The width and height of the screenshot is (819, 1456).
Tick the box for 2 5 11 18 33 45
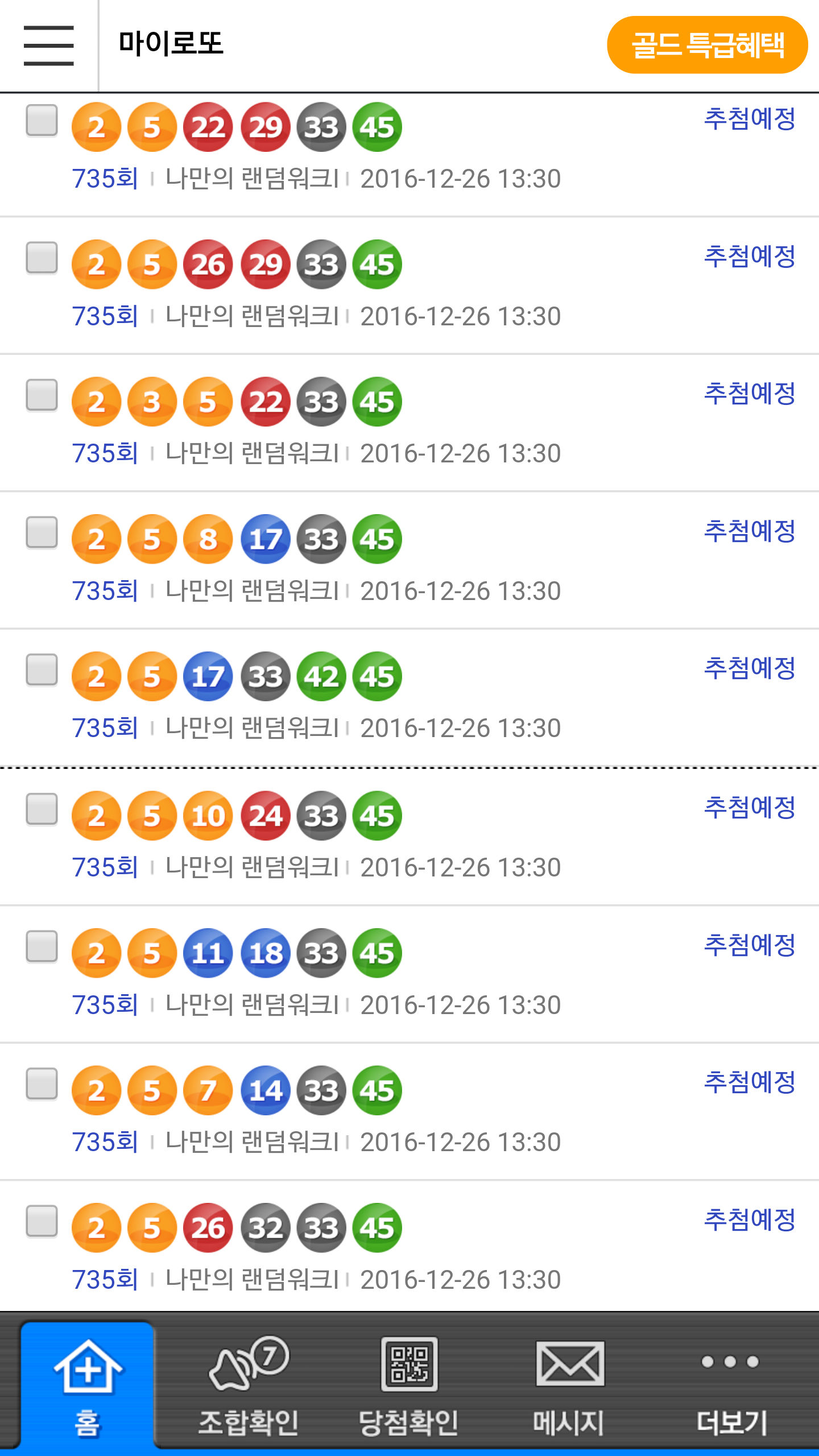click(x=42, y=946)
